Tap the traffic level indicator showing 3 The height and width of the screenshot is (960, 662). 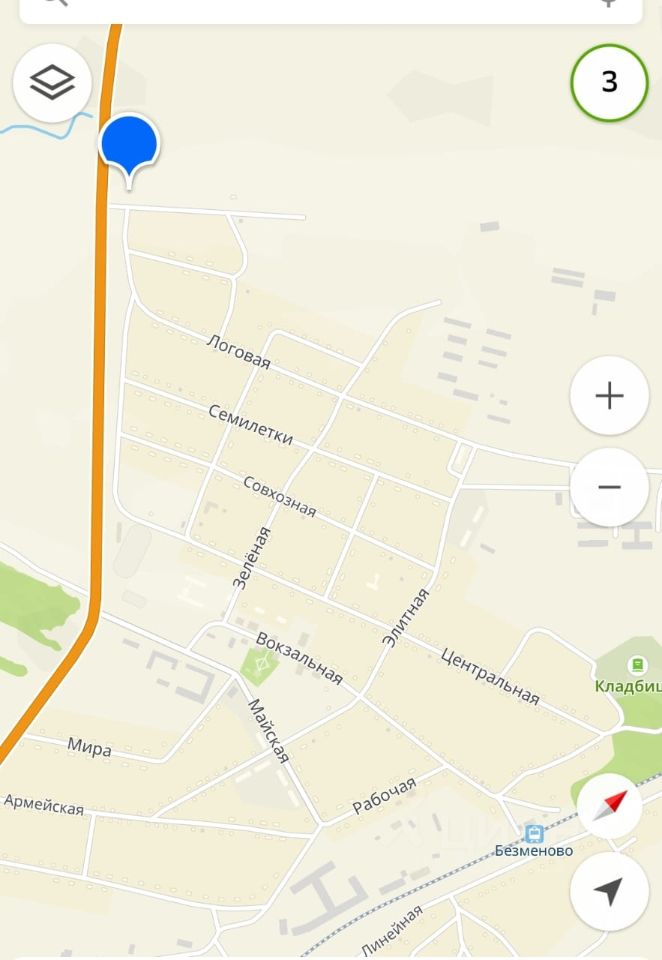click(x=609, y=82)
